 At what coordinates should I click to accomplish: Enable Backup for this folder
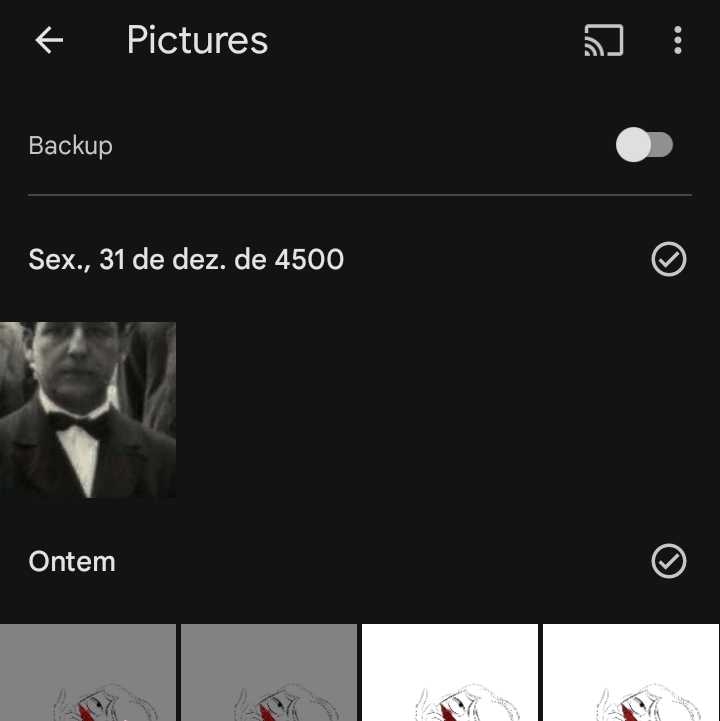click(645, 145)
